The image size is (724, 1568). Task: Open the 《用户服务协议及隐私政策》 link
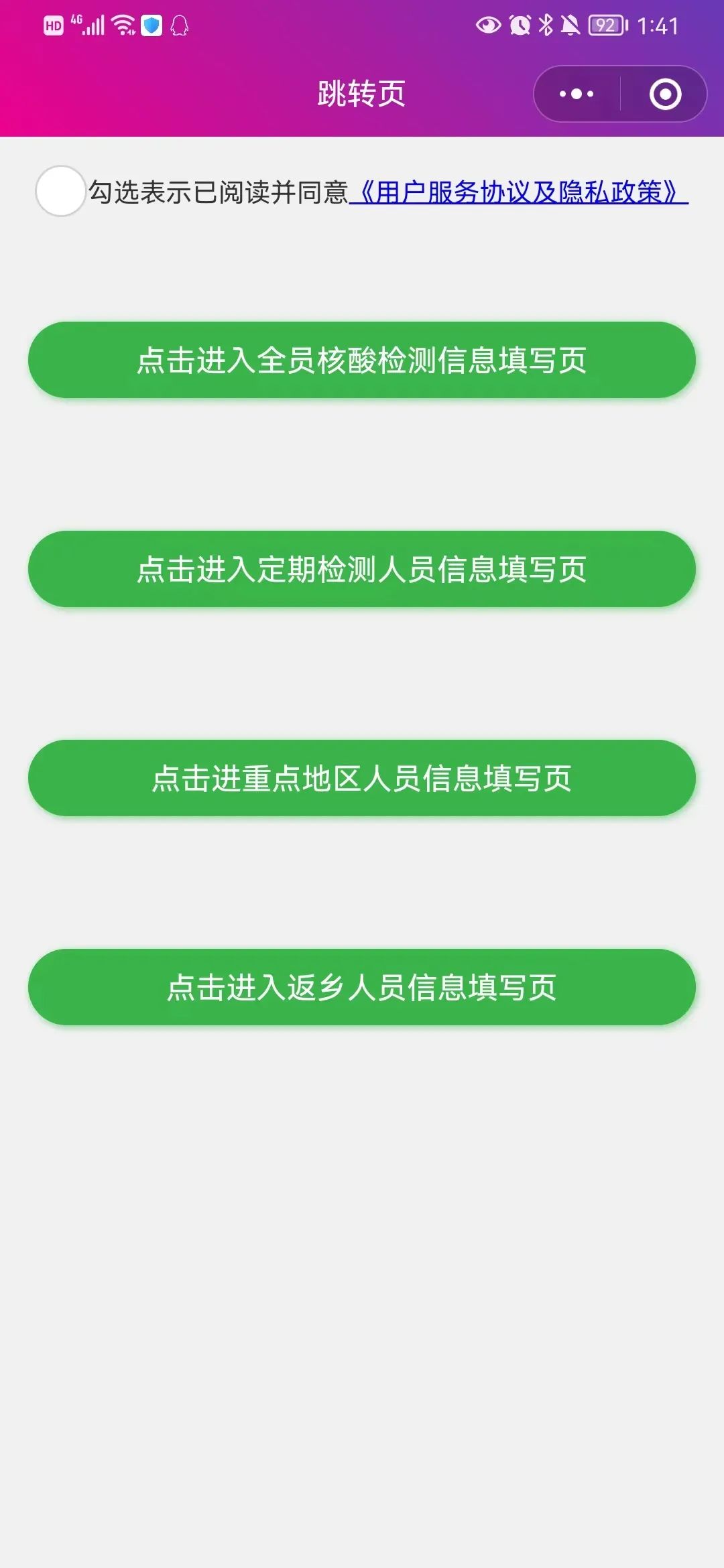[519, 192]
